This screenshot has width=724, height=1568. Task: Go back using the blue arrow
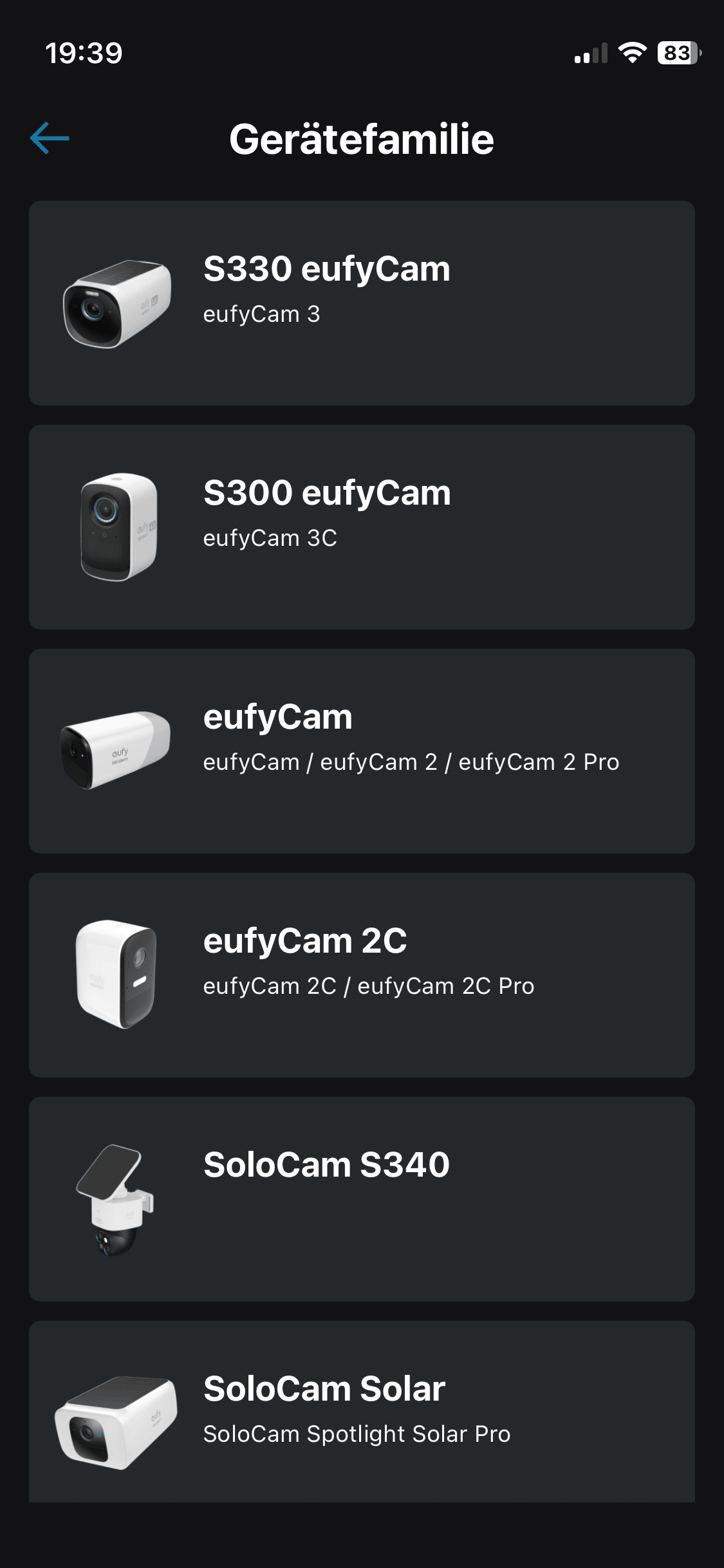coord(50,138)
